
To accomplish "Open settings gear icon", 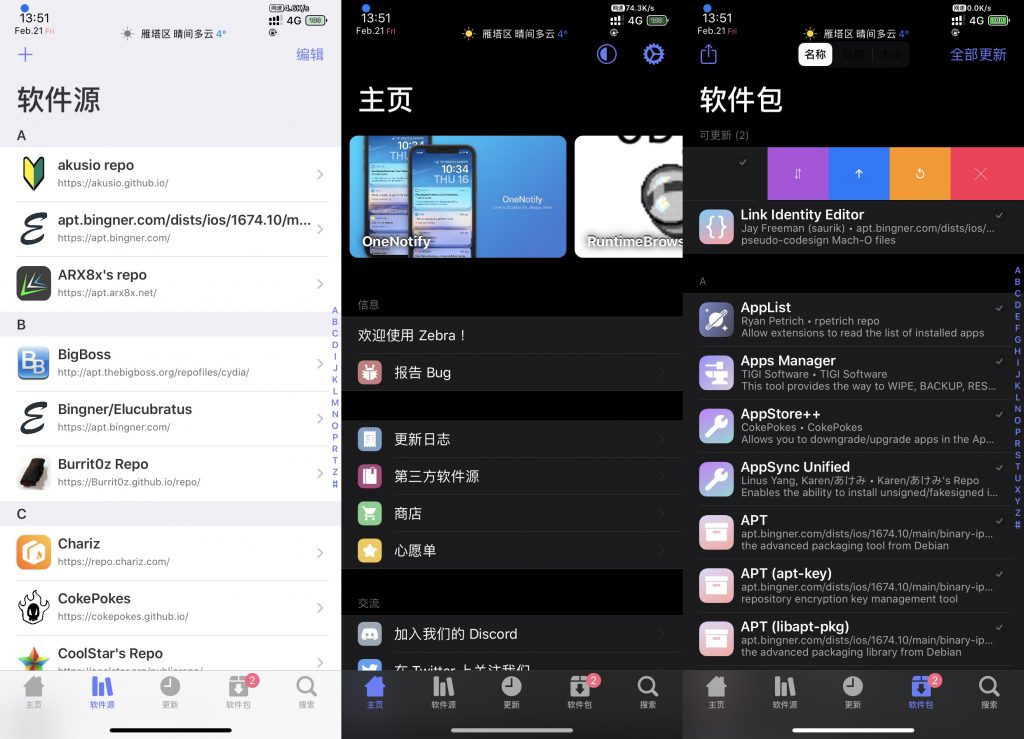I will click(x=653, y=54).
